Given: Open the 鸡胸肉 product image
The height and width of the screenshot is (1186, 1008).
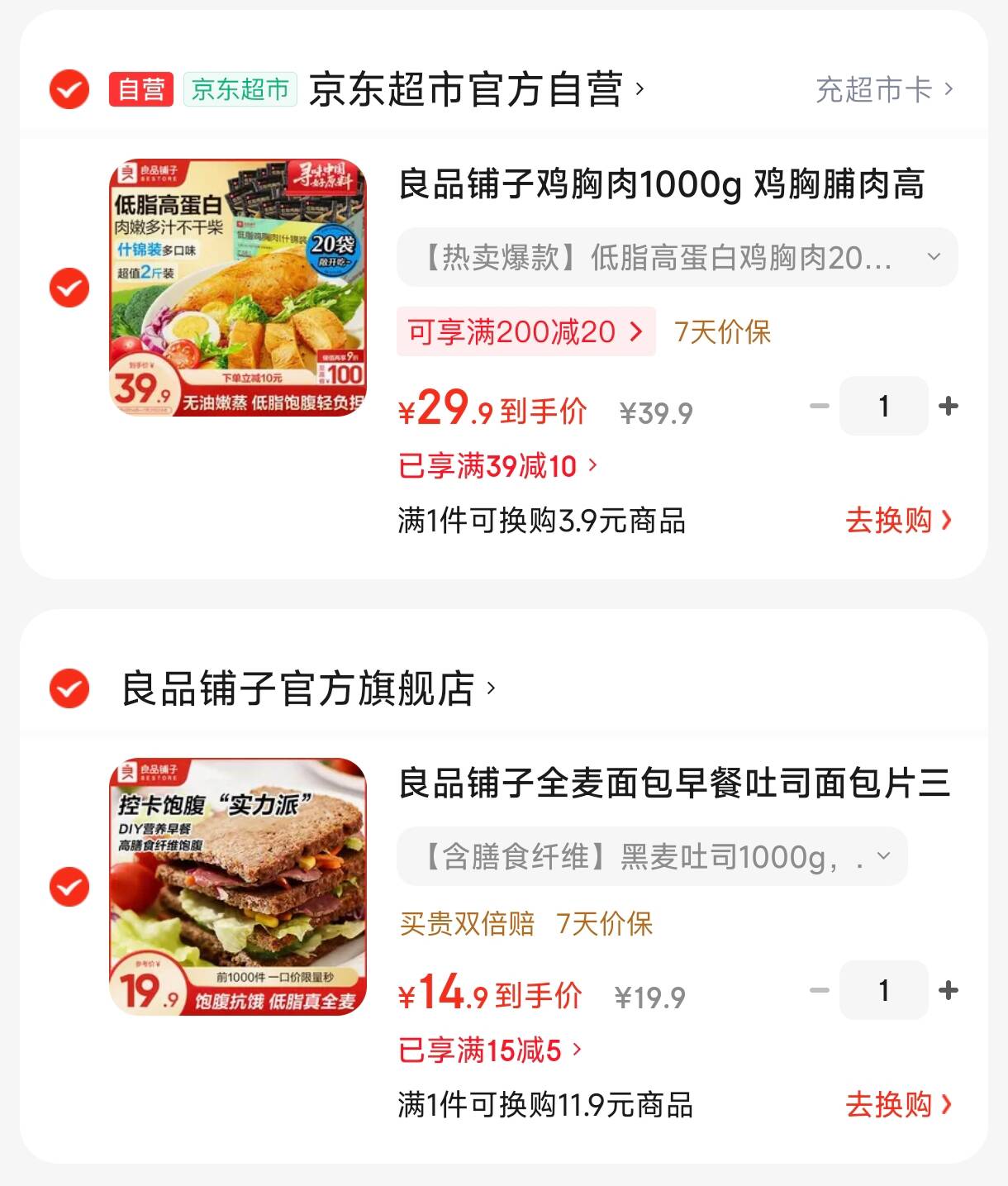Looking at the screenshot, I should pyautogui.click(x=238, y=288).
